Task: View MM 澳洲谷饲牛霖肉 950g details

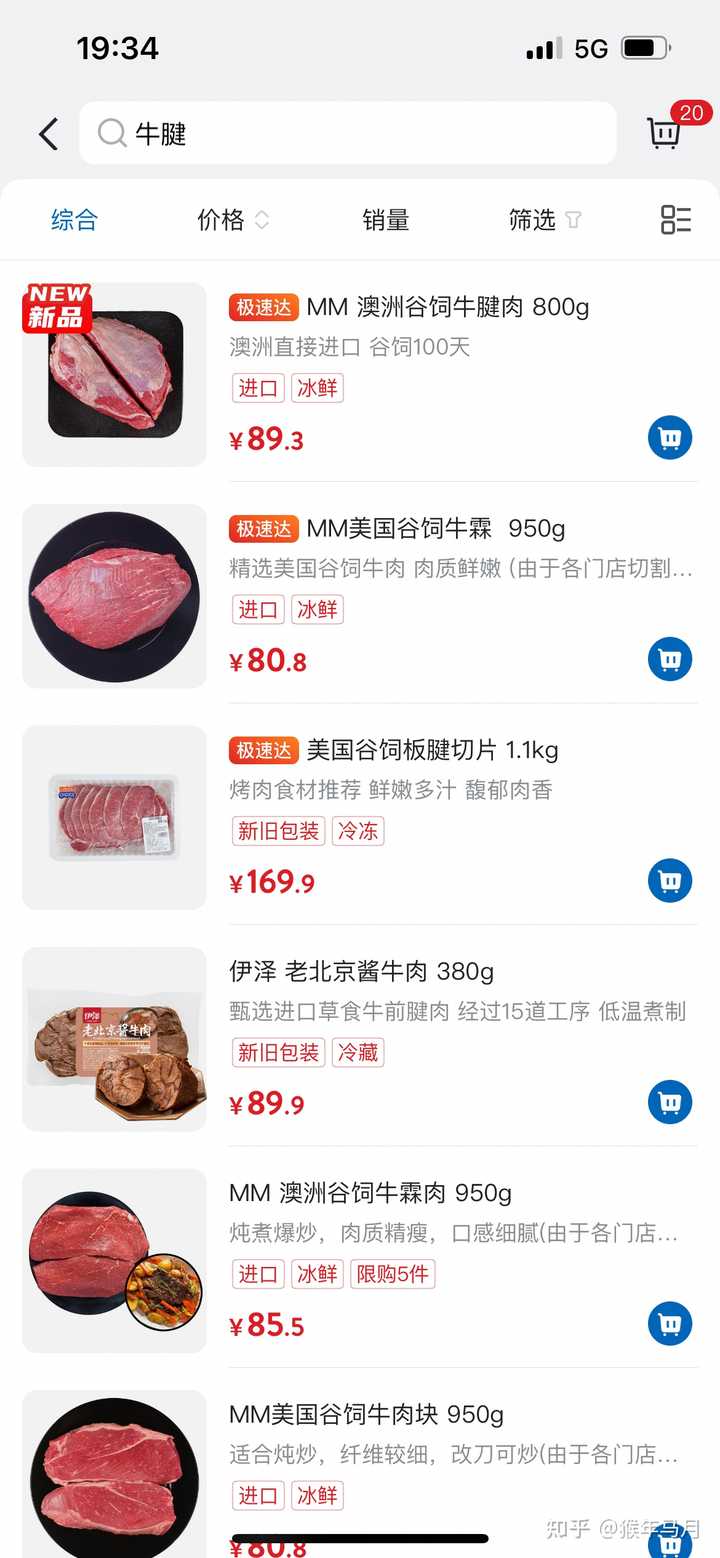Action: [370, 1193]
